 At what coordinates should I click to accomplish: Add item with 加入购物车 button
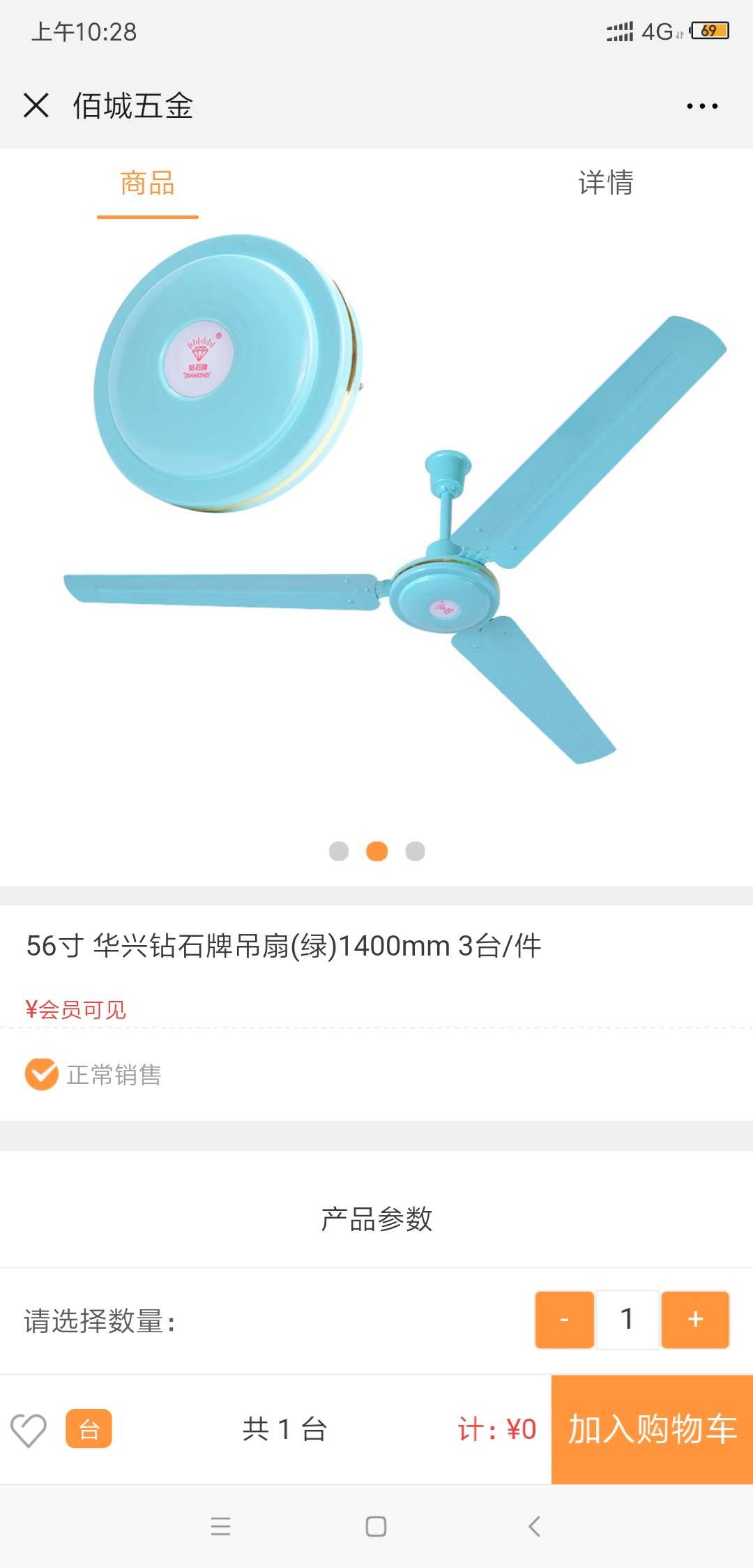652,1429
